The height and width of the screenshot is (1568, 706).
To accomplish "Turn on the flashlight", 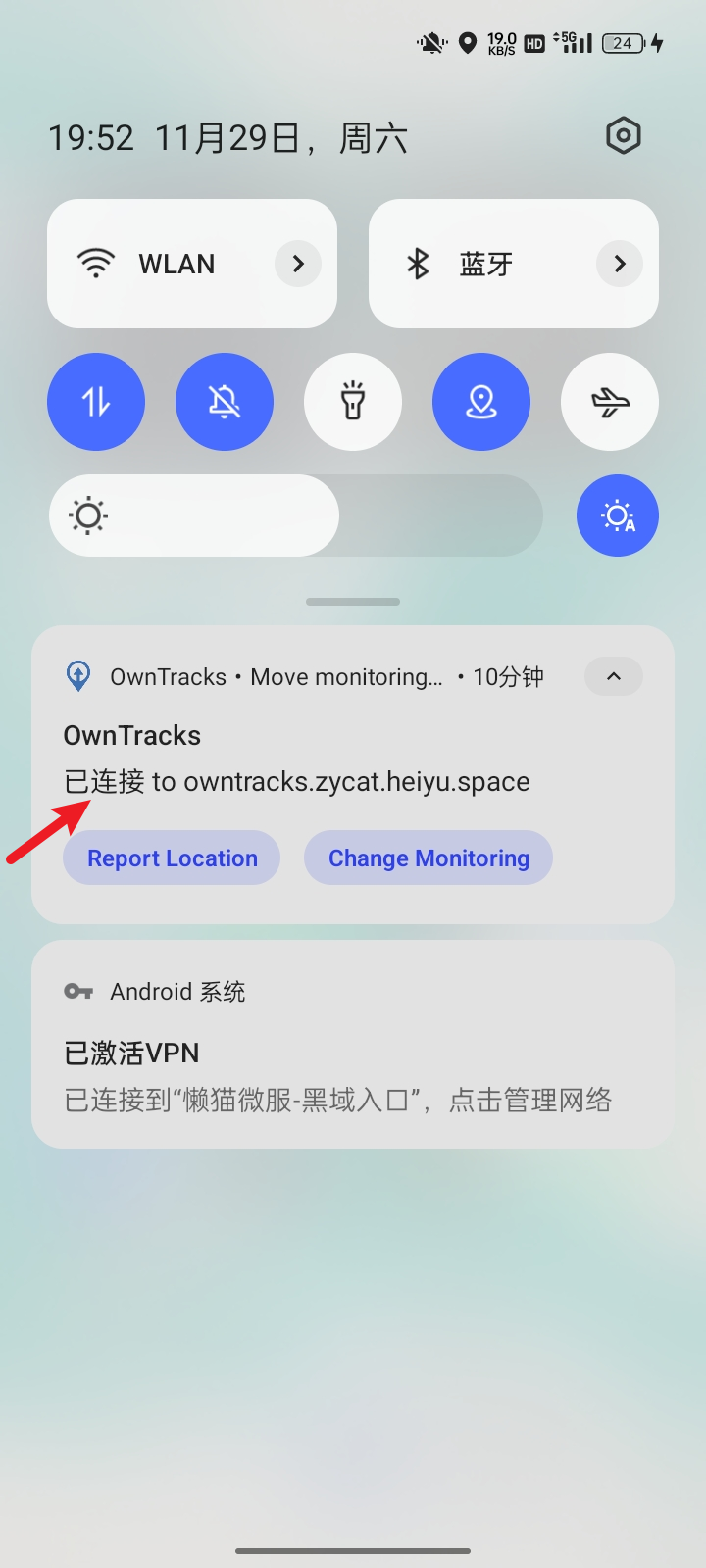I will [x=353, y=402].
